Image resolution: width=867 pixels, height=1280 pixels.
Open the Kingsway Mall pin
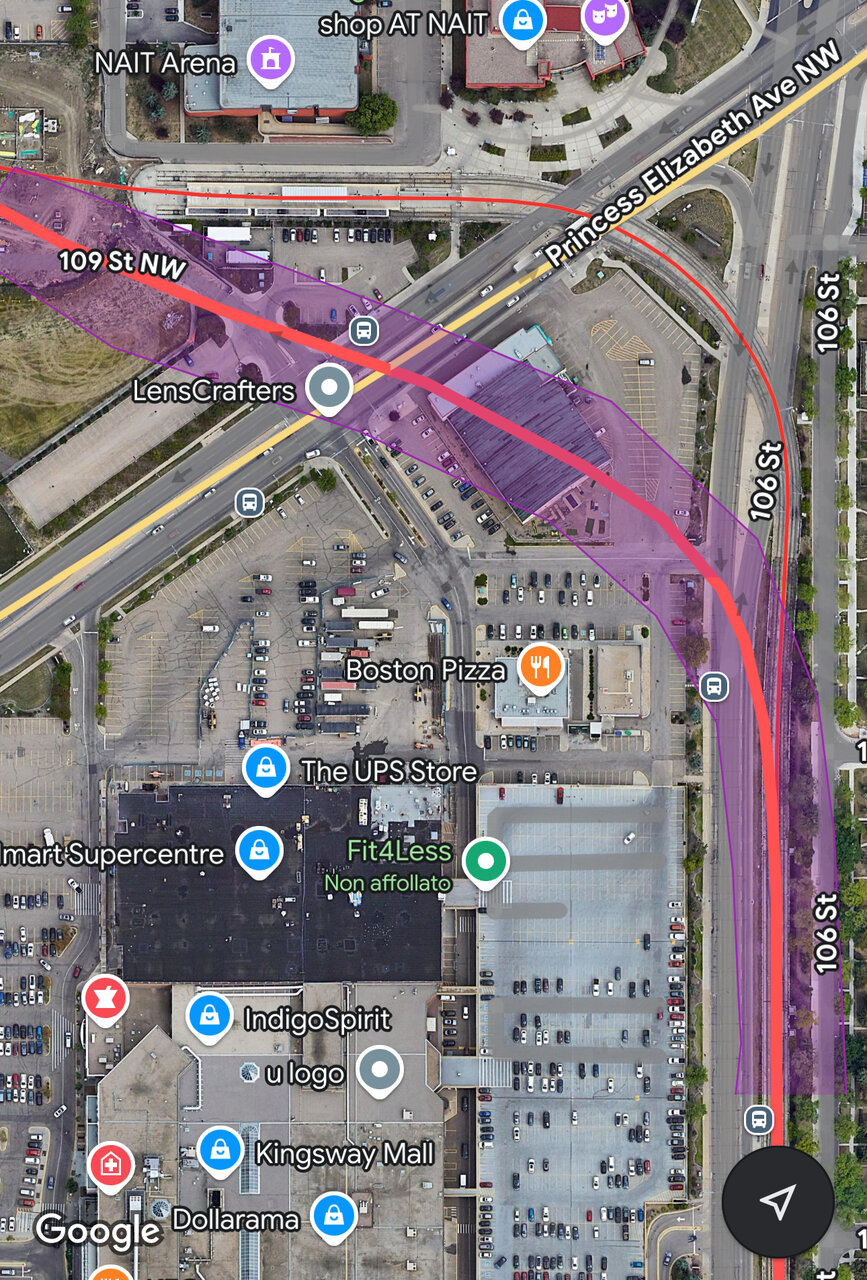(x=219, y=1149)
